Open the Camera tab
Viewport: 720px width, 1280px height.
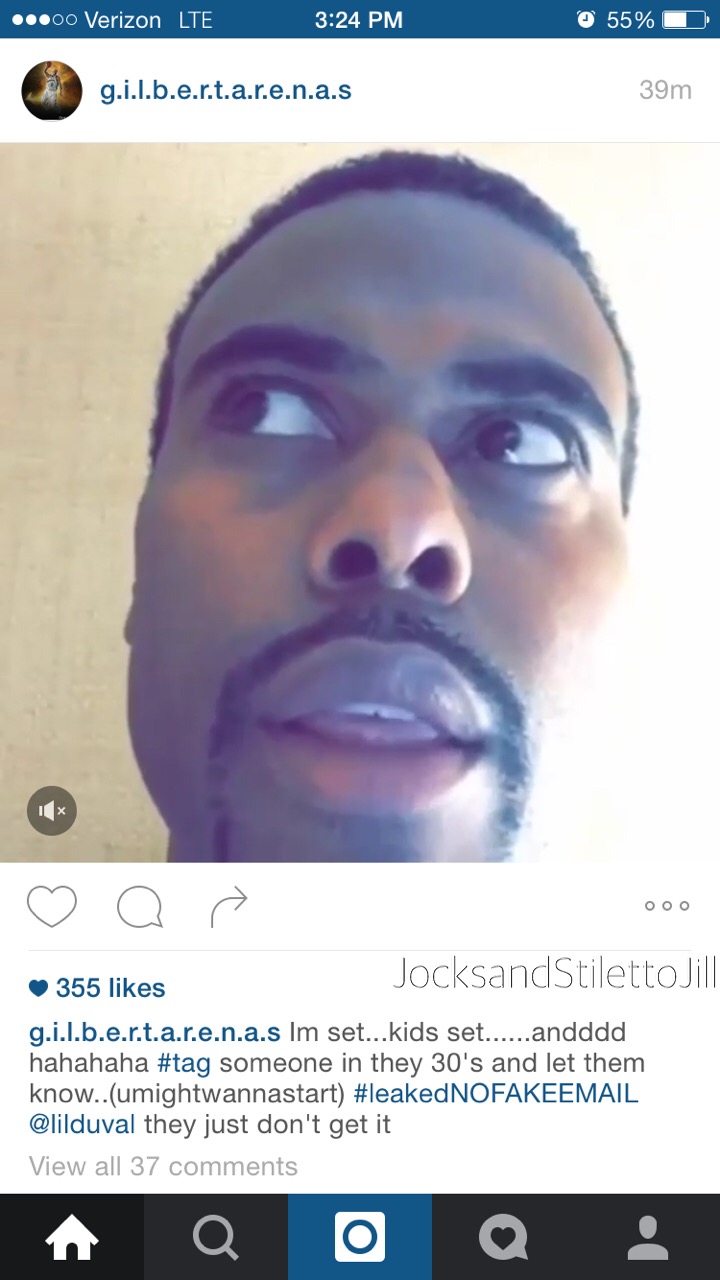tap(360, 1237)
